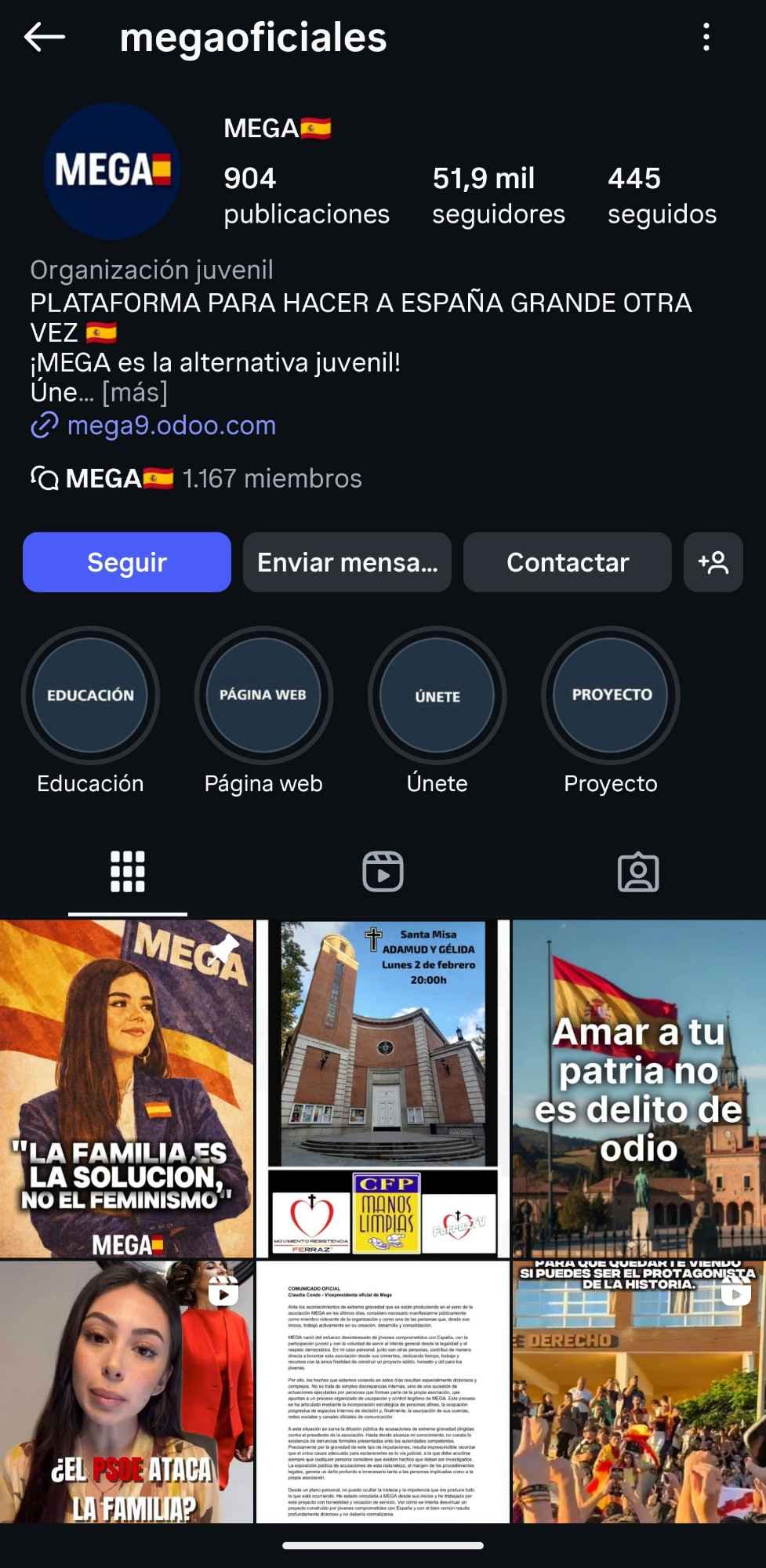Viewport: 766px width, 1568px height.
Task: Open the three-dot overflow menu
Action: [706, 37]
